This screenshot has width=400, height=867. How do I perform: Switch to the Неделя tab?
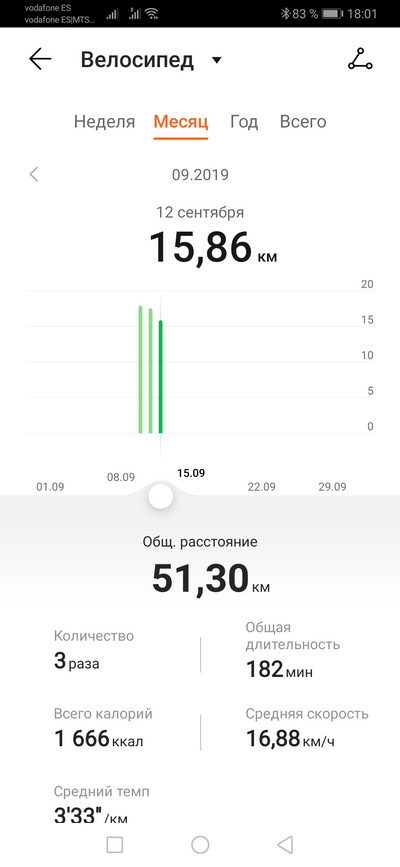[104, 122]
